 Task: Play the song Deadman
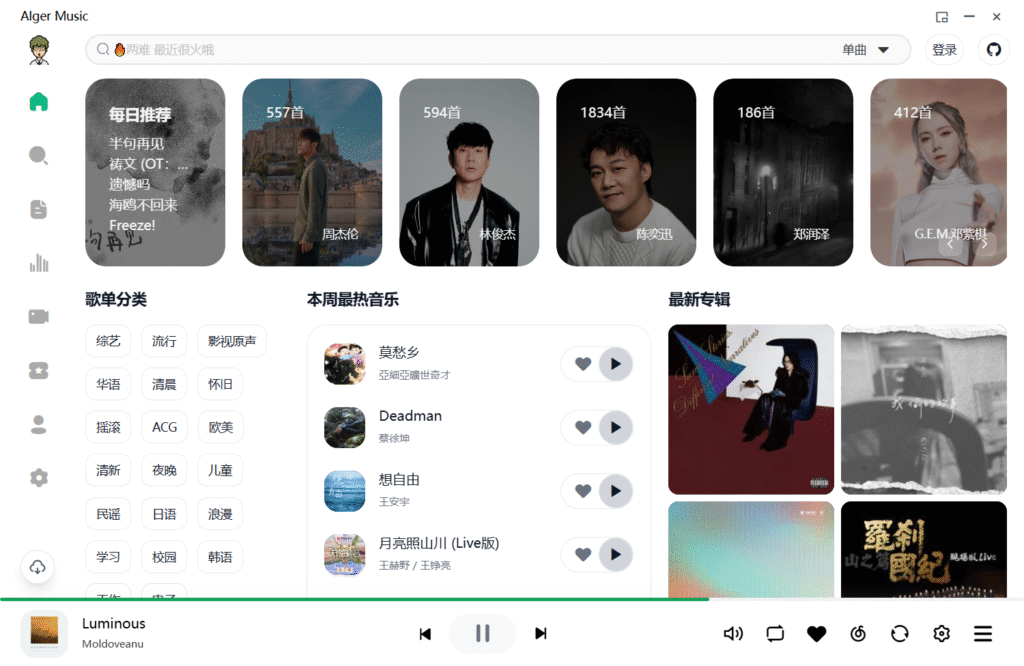[x=615, y=427]
